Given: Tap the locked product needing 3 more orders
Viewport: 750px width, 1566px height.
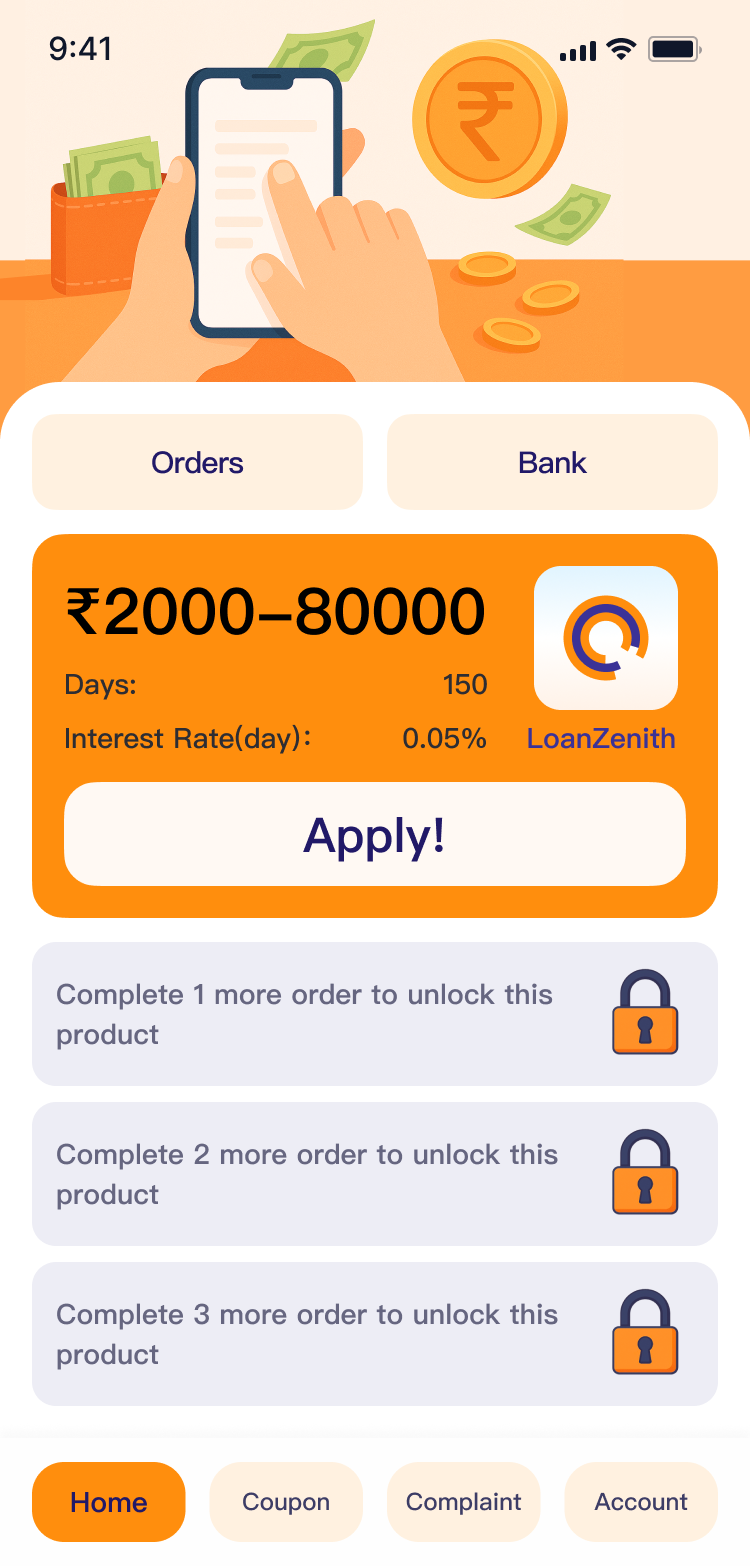Looking at the screenshot, I should pos(375,1334).
